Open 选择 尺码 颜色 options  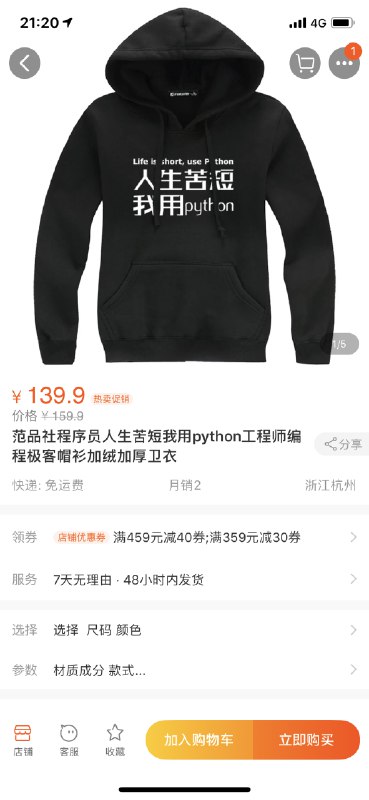click(x=184, y=630)
